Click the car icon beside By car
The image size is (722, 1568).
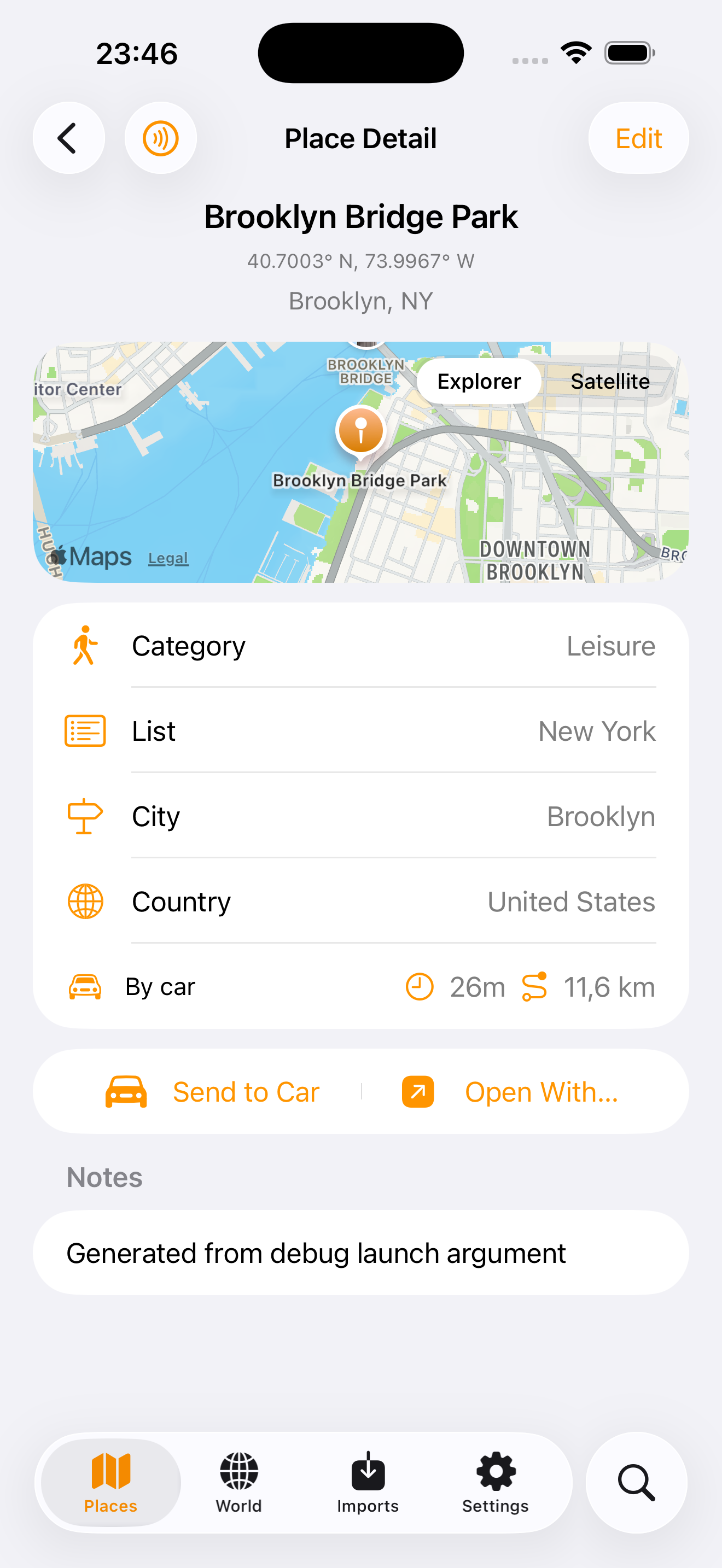85,986
